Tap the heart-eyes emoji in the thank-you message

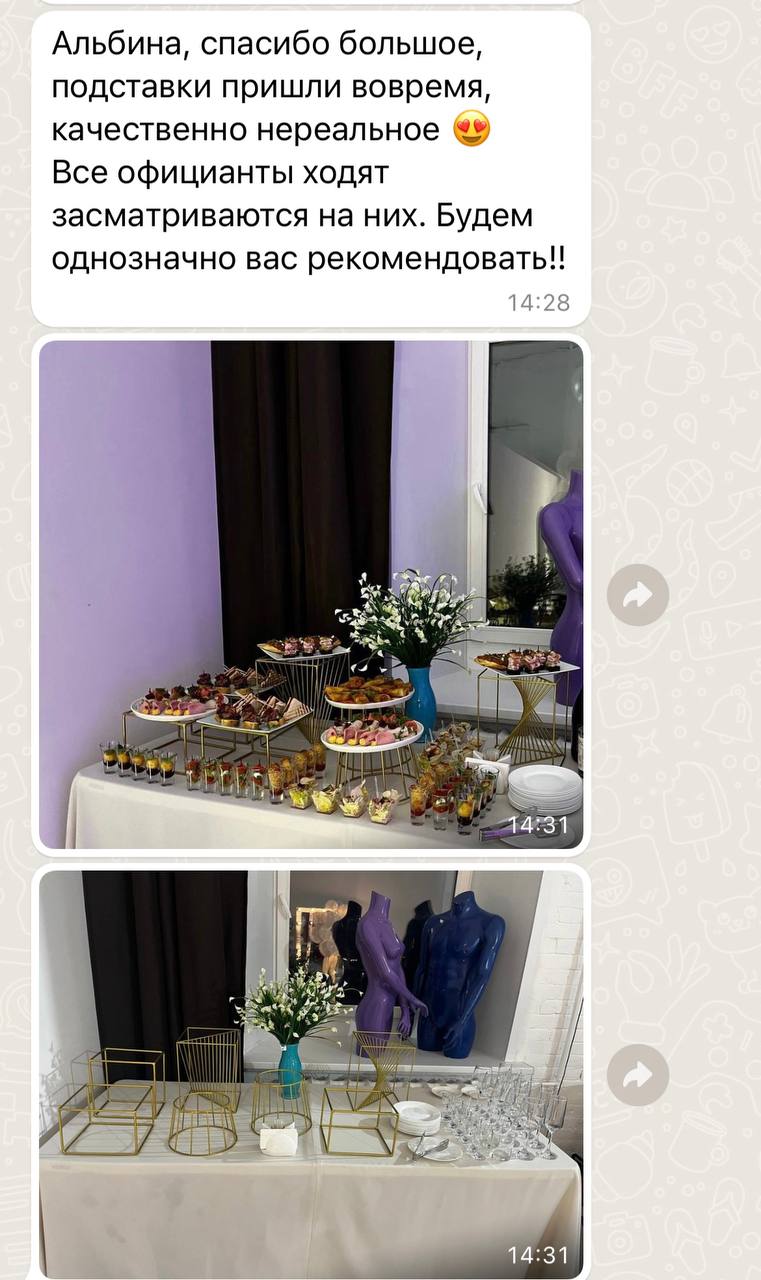pyautogui.click(x=471, y=127)
